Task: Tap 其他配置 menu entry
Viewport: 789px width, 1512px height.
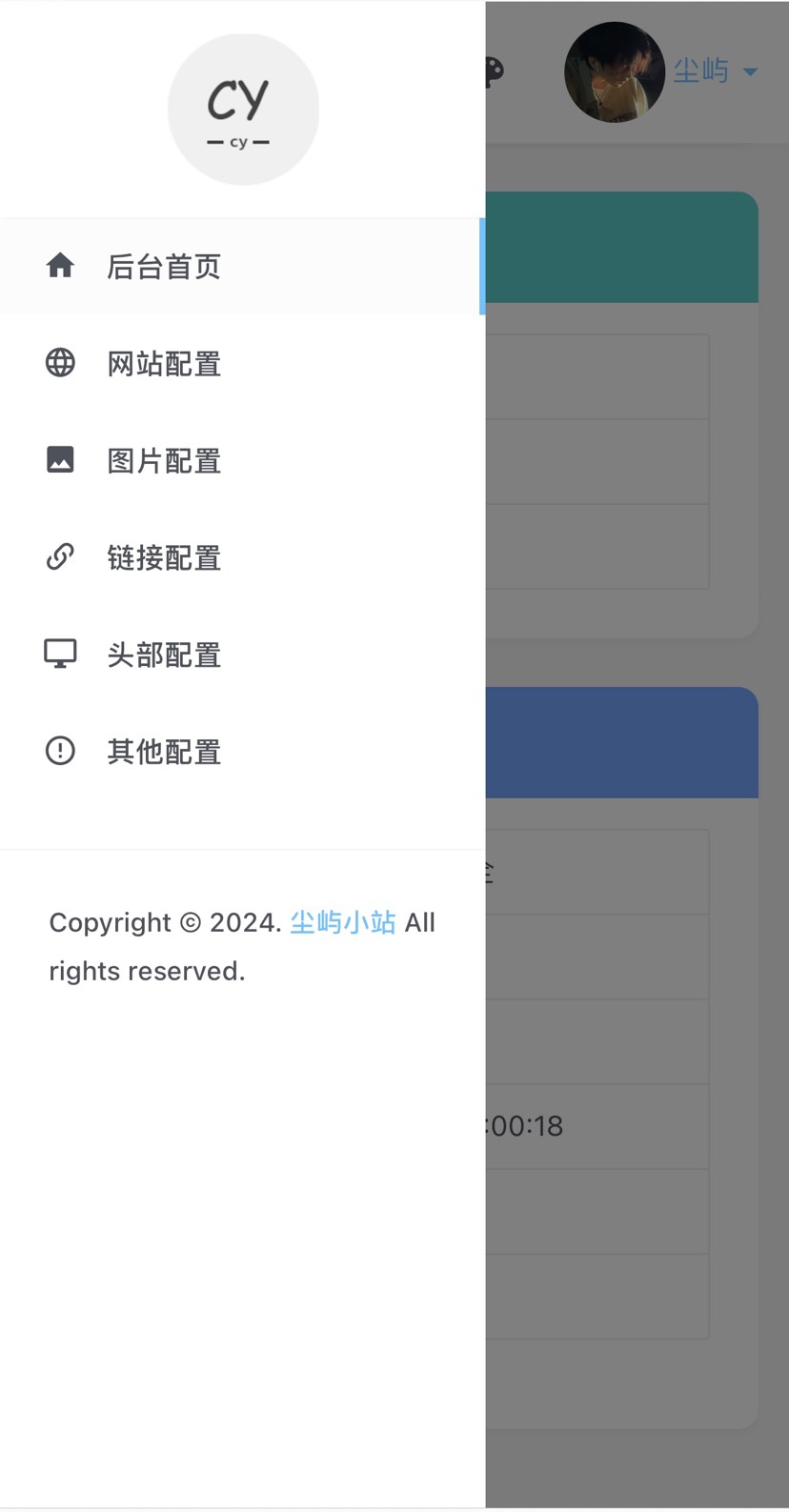Action: (164, 753)
